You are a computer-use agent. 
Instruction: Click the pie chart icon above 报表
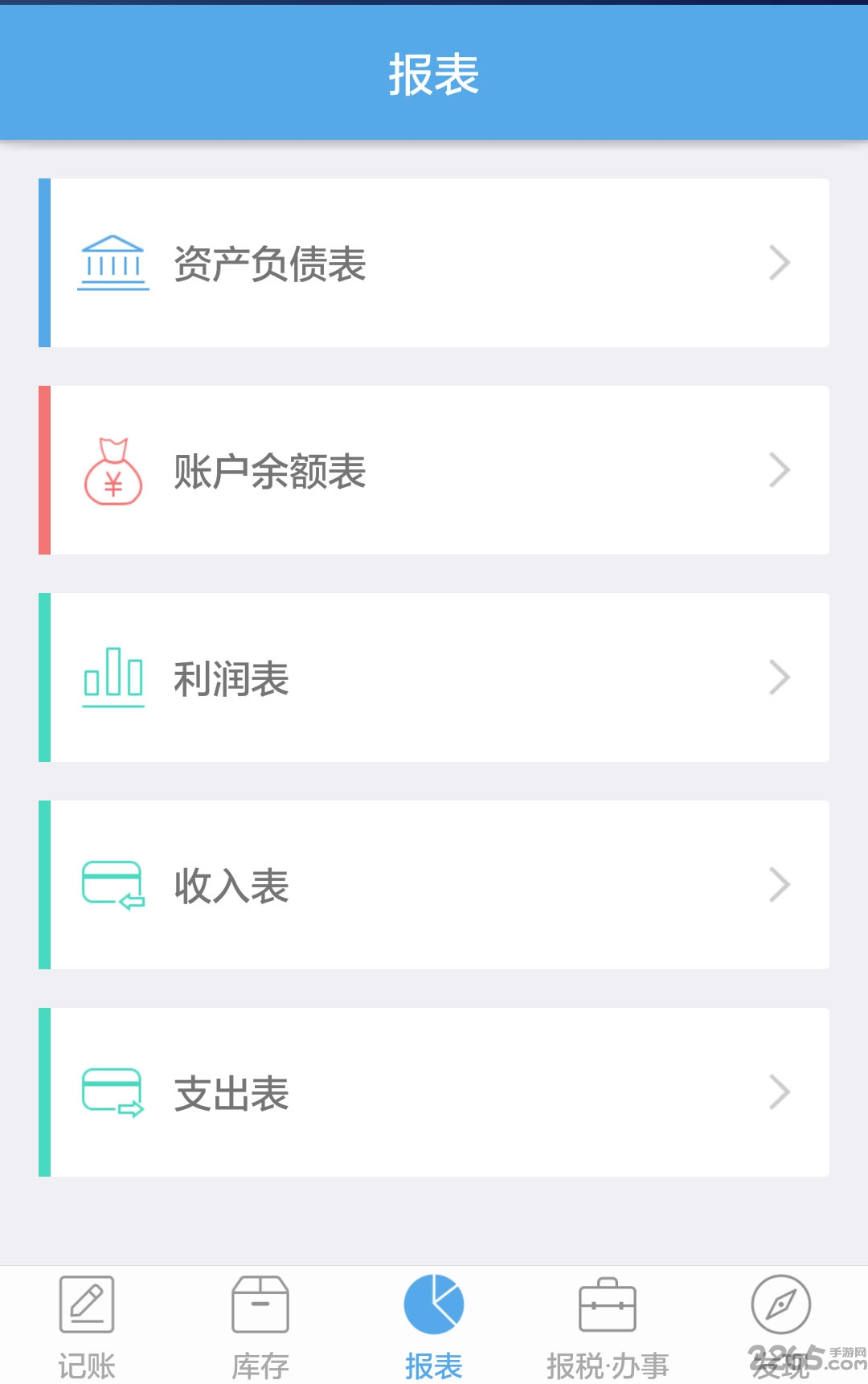coord(433,1306)
